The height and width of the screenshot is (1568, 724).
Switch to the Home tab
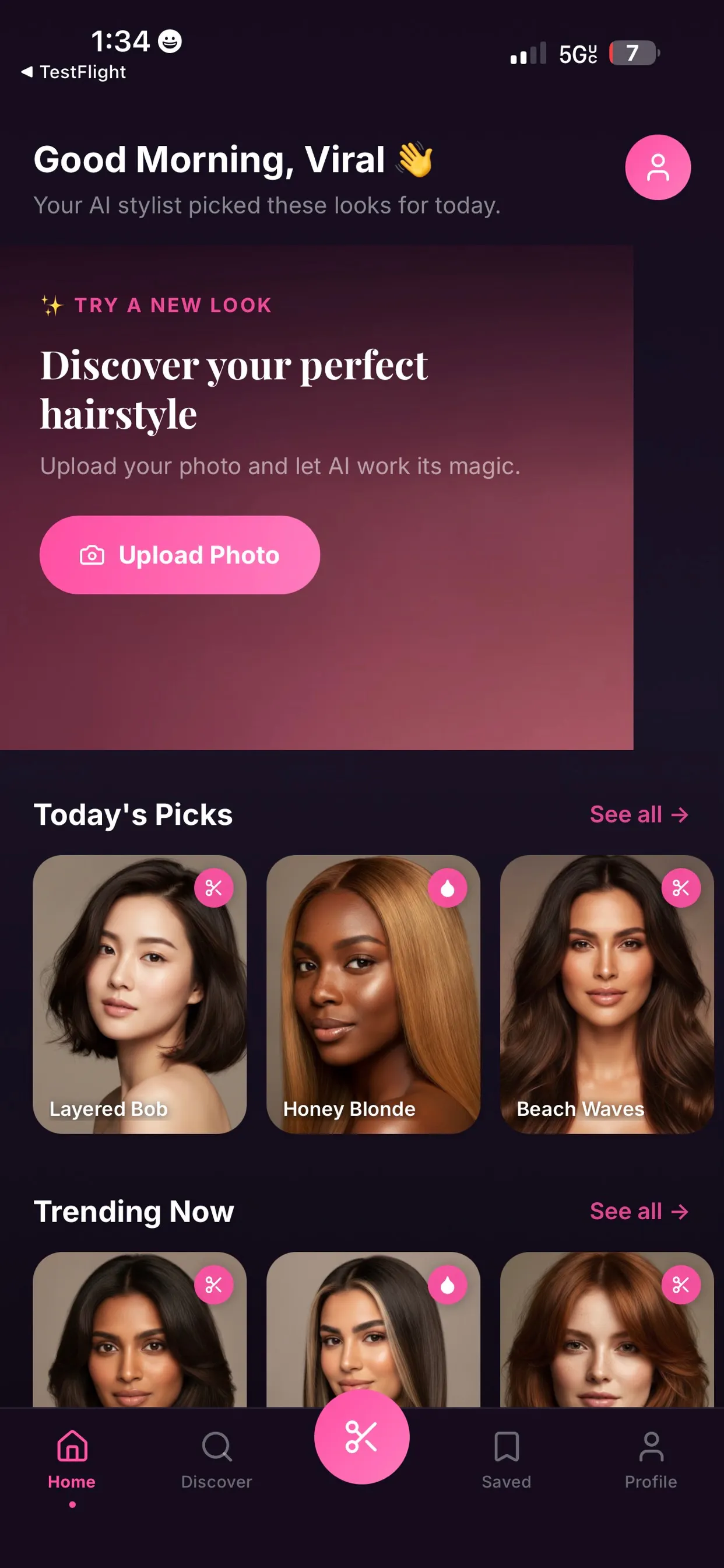(x=72, y=1461)
